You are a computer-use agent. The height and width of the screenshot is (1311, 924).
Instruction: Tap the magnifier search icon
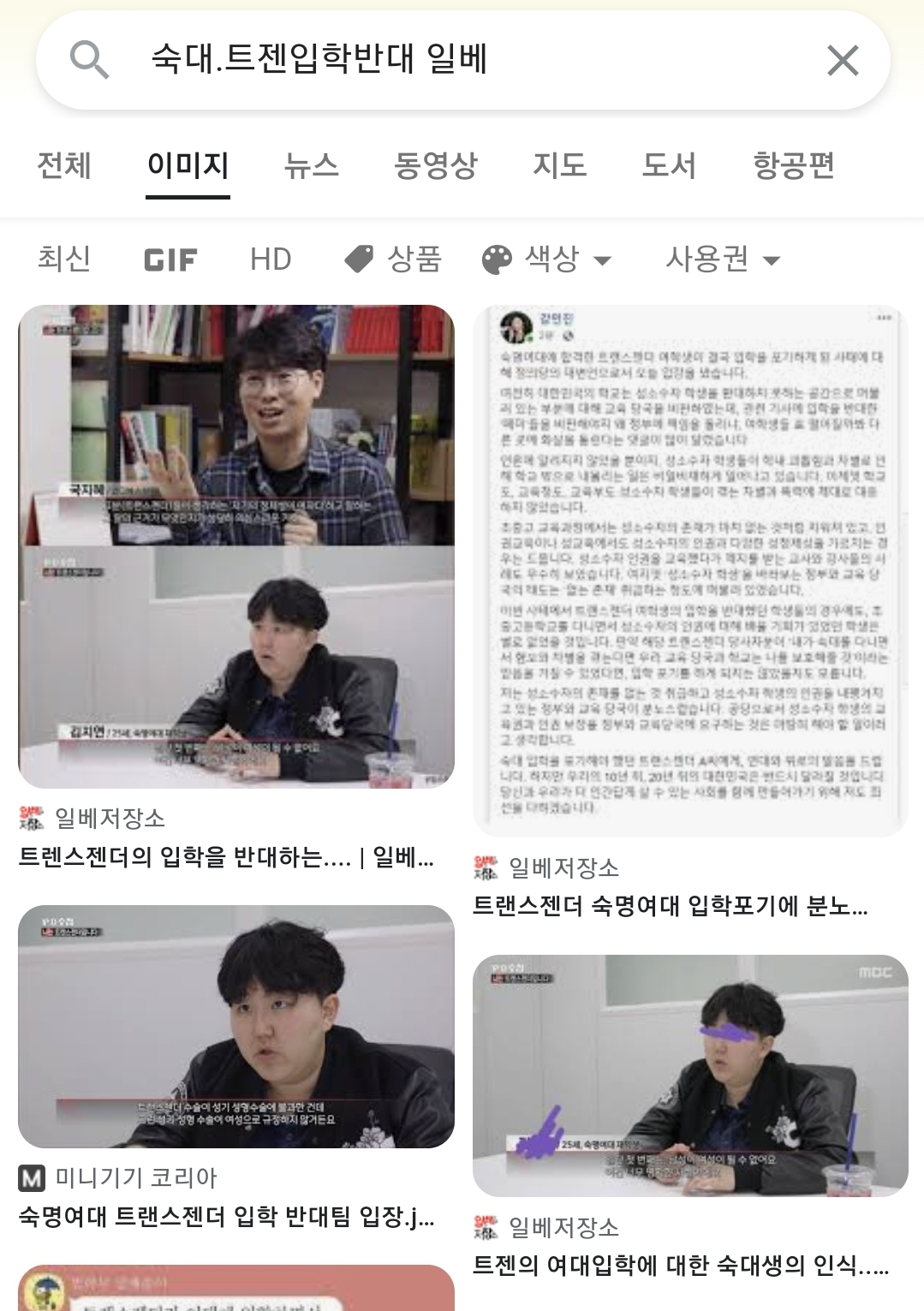click(x=89, y=60)
